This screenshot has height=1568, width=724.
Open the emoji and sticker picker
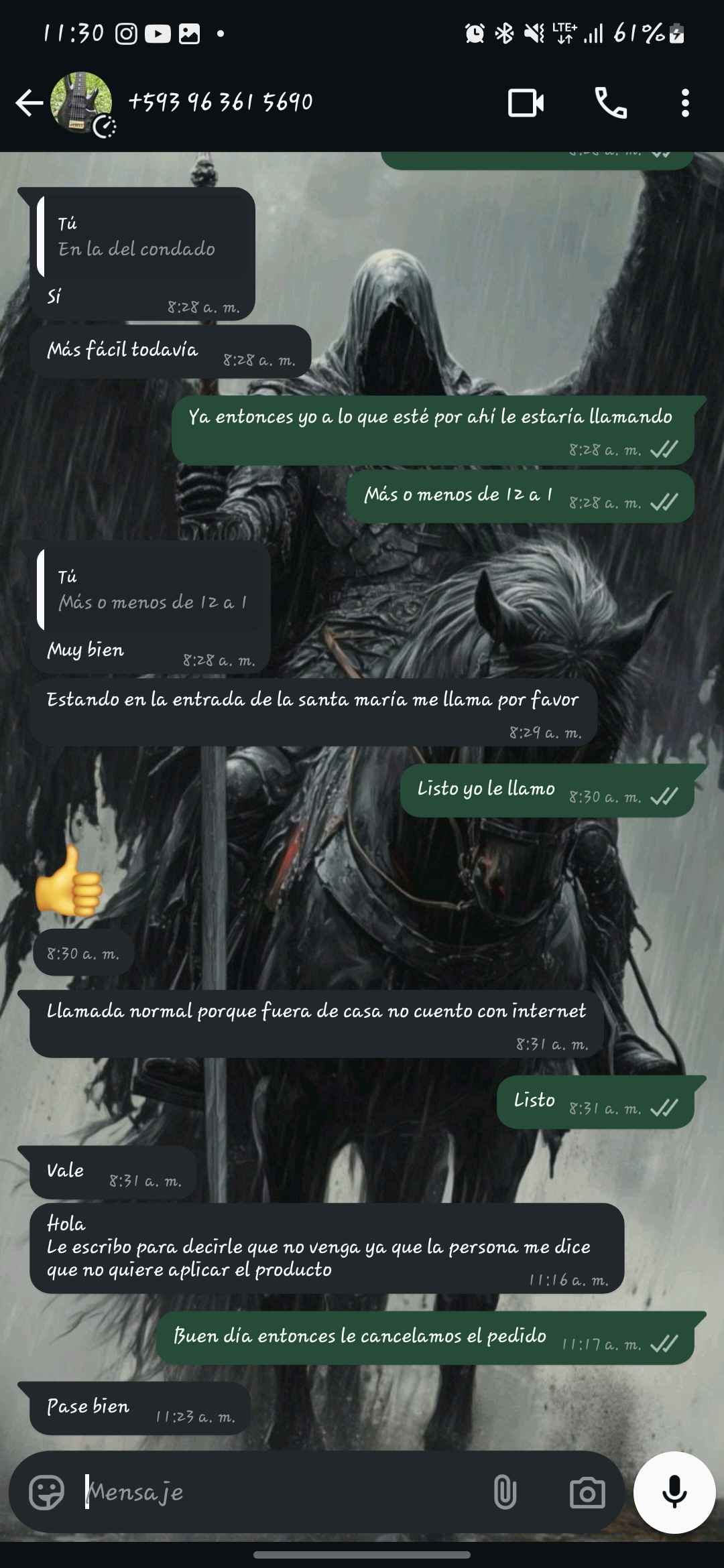pos(47,1492)
